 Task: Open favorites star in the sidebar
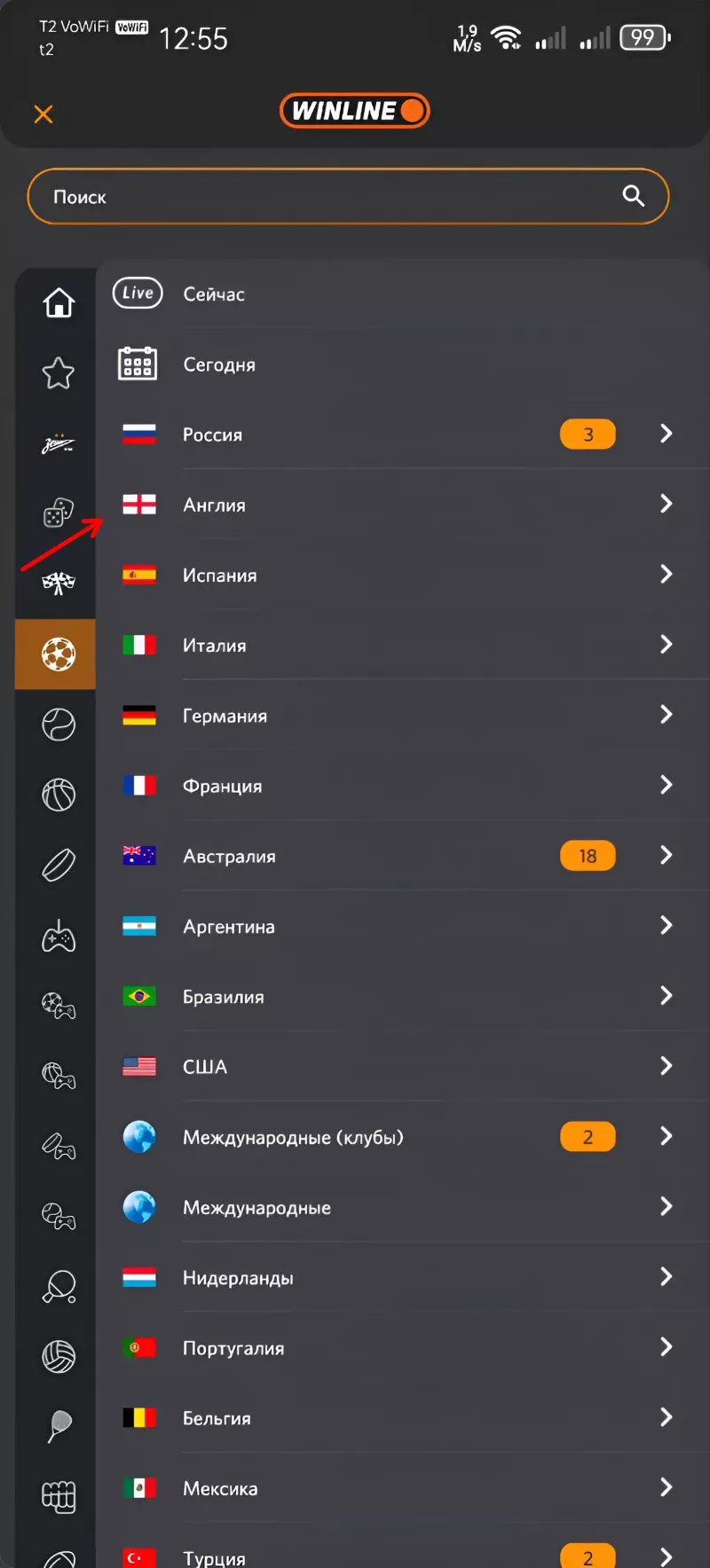(x=59, y=373)
